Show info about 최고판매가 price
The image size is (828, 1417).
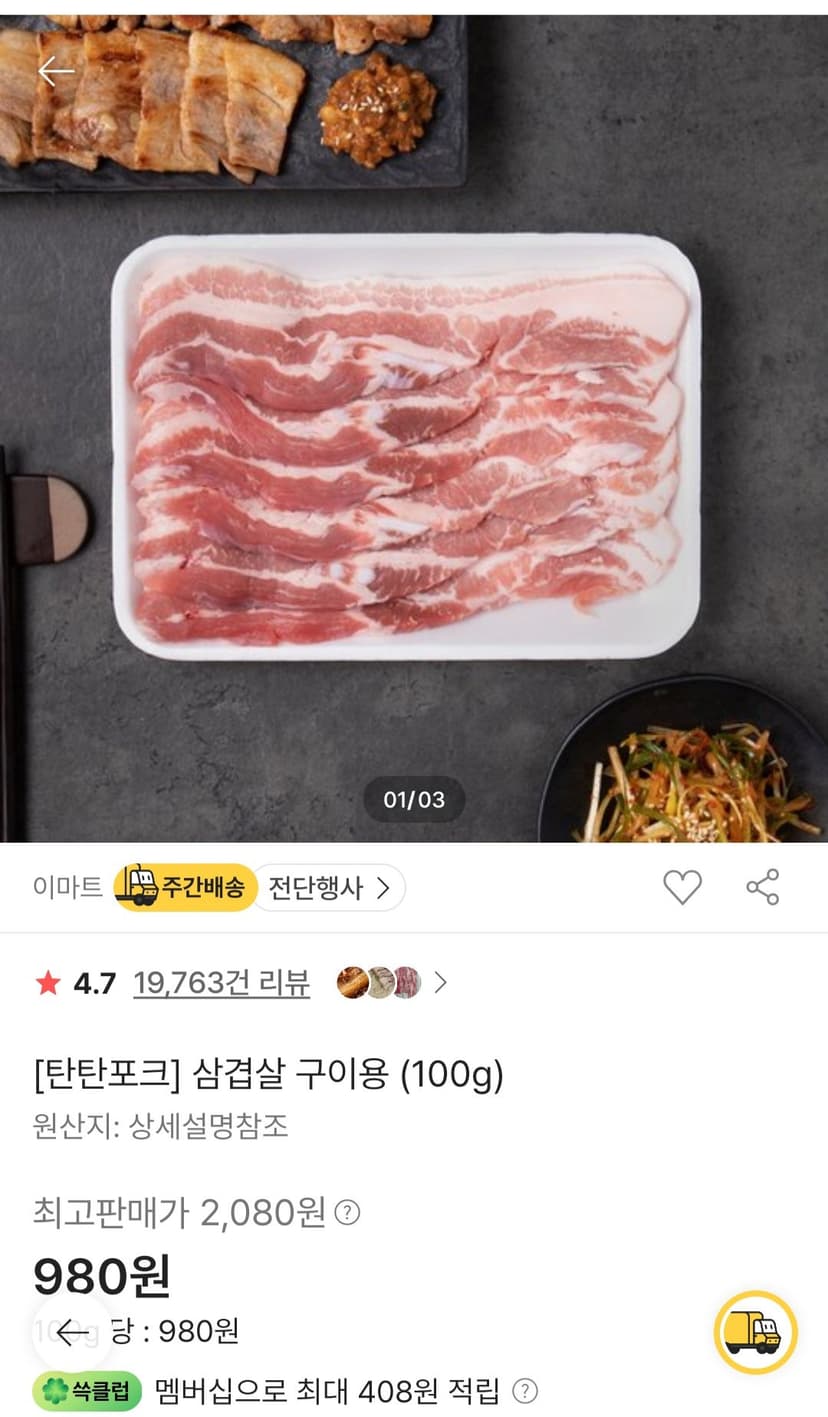pyautogui.click(x=347, y=1213)
